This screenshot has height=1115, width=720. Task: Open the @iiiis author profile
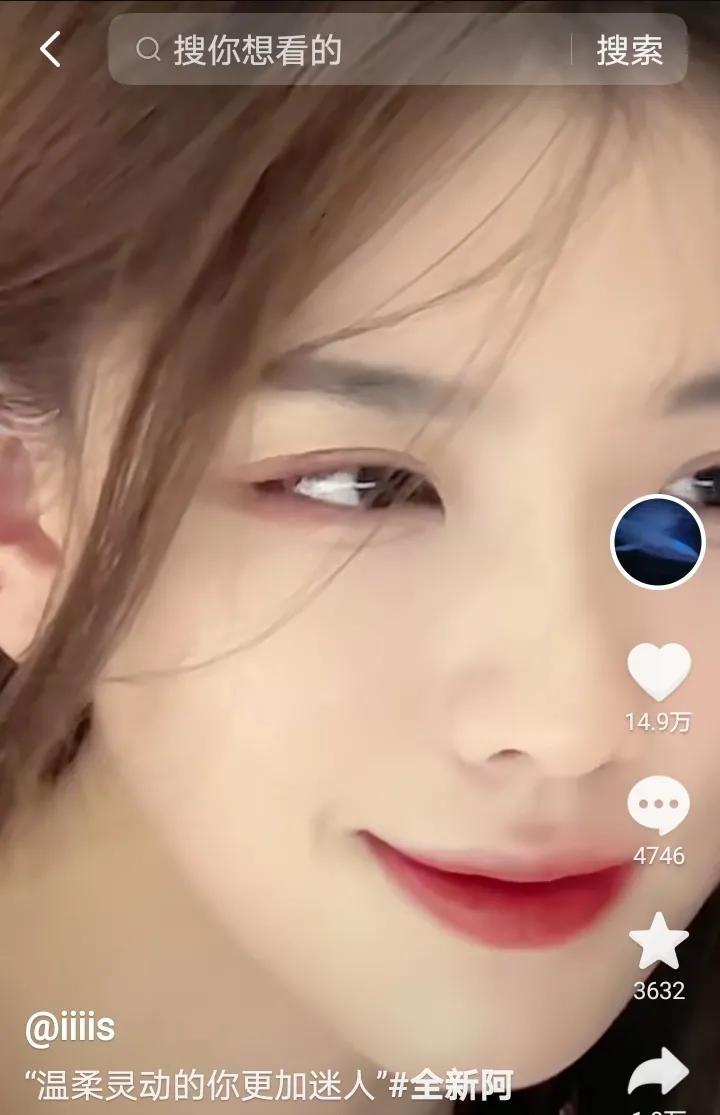tap(70, 1027)
